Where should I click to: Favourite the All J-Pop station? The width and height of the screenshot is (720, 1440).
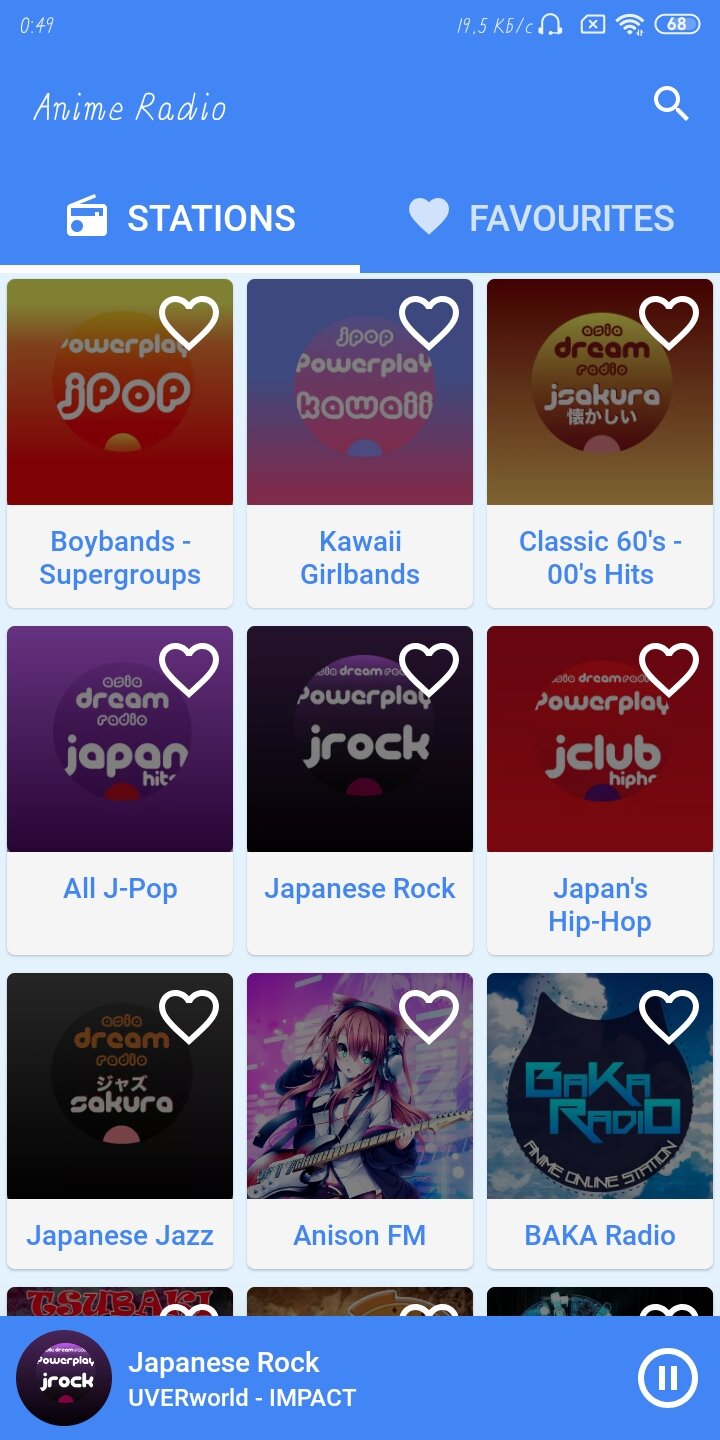pos(189,669)
